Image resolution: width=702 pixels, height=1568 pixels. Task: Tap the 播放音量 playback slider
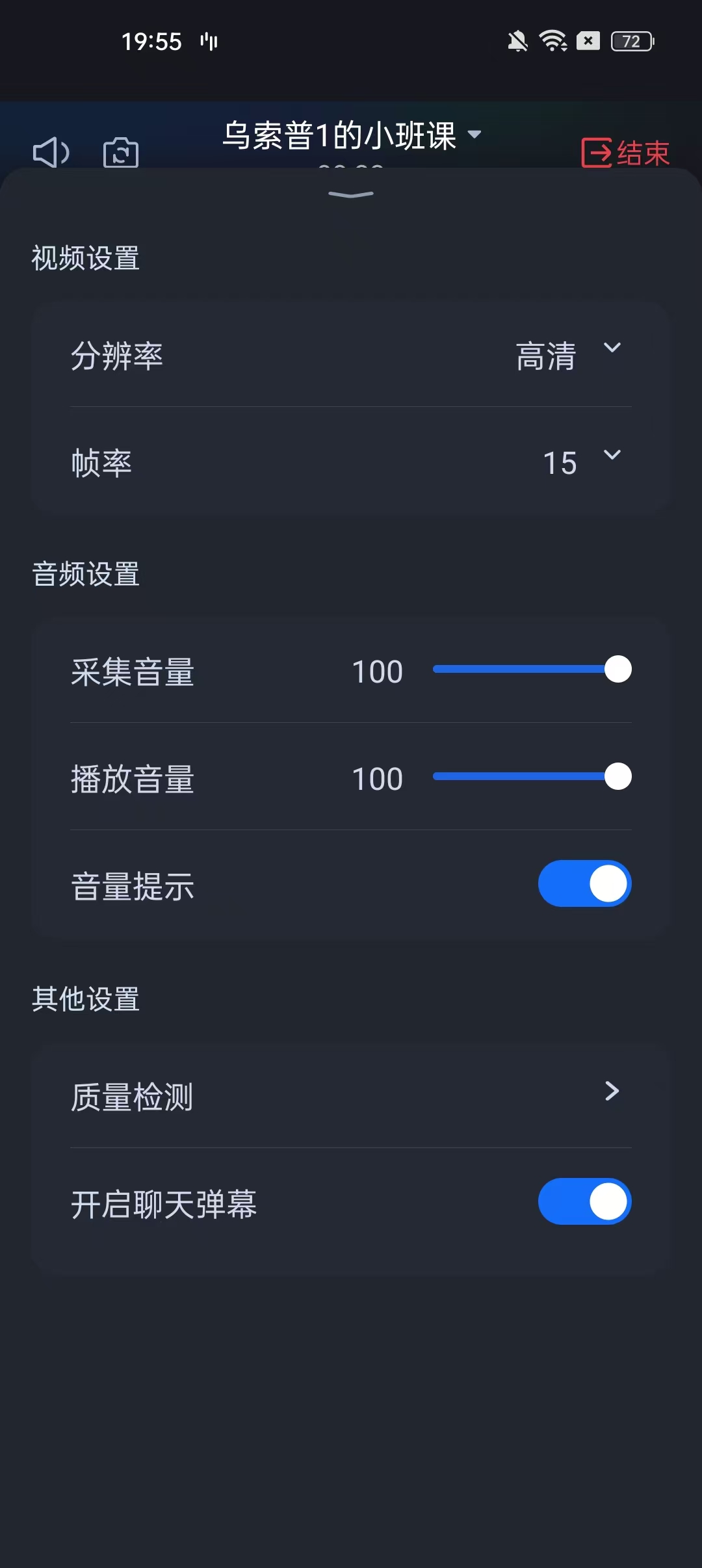(532, 777)
